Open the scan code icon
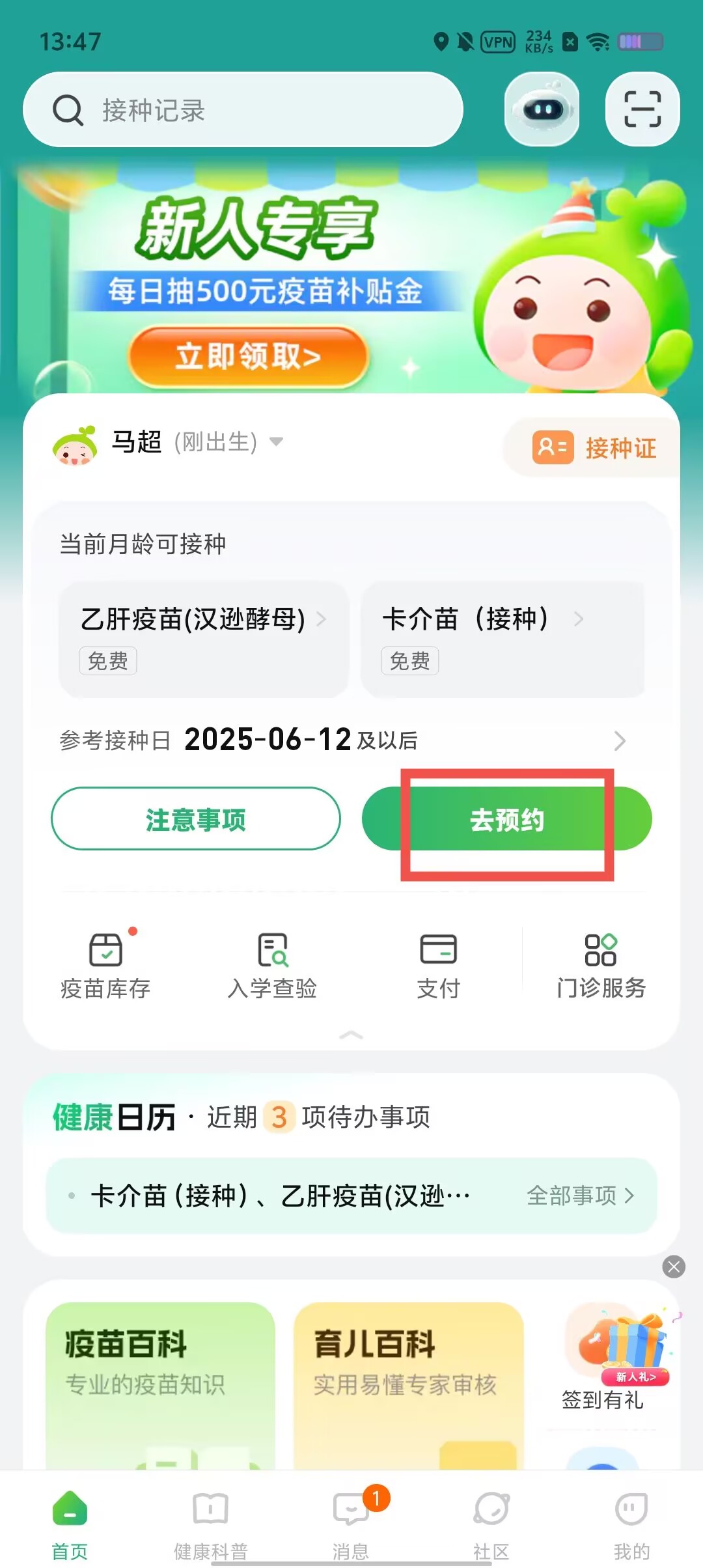 pos(642,109)
